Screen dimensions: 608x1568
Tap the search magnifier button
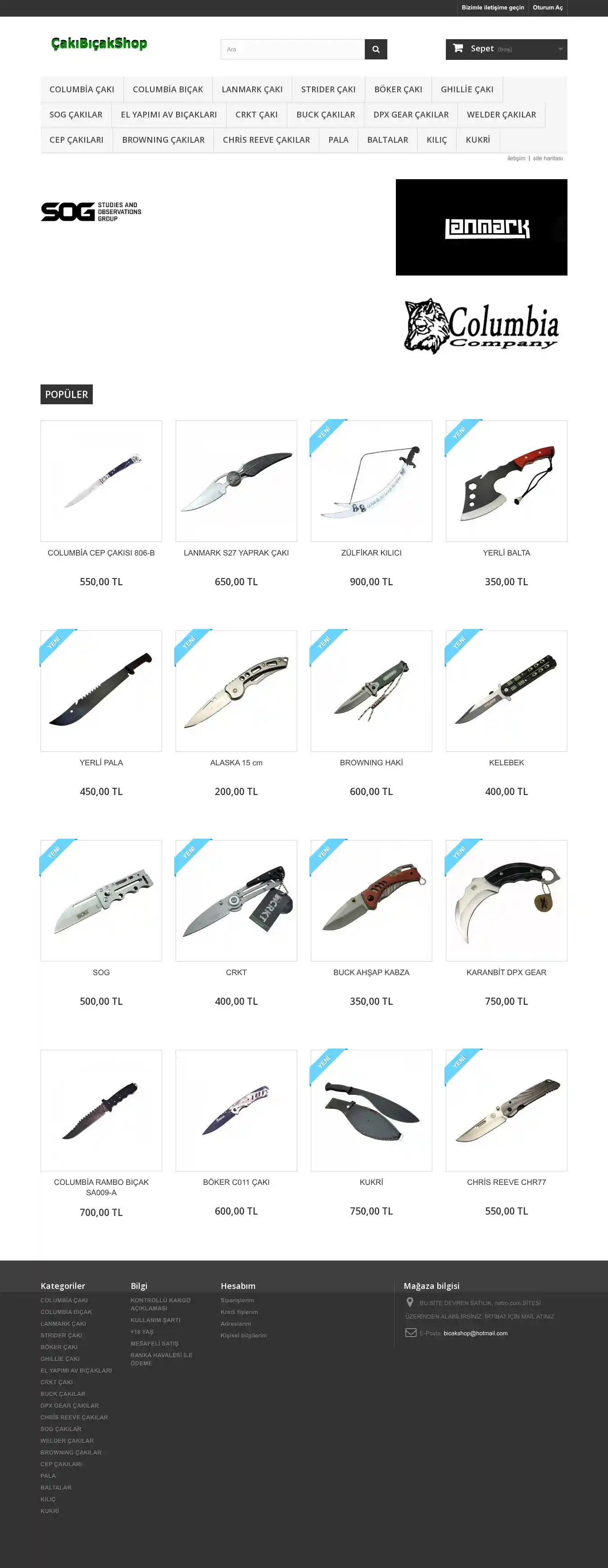[x=375, y=50]
